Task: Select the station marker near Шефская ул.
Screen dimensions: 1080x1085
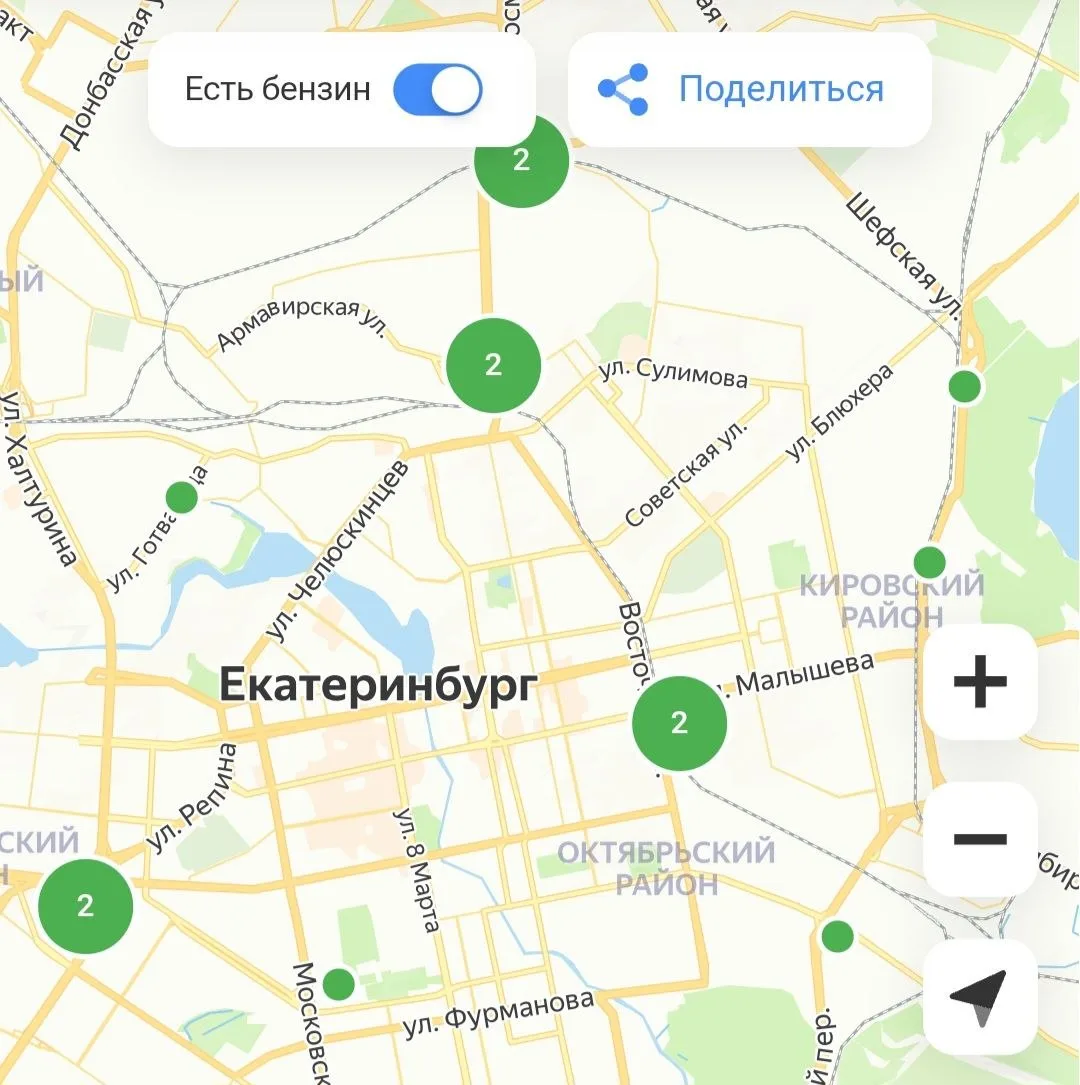Action: coord(964,385)
